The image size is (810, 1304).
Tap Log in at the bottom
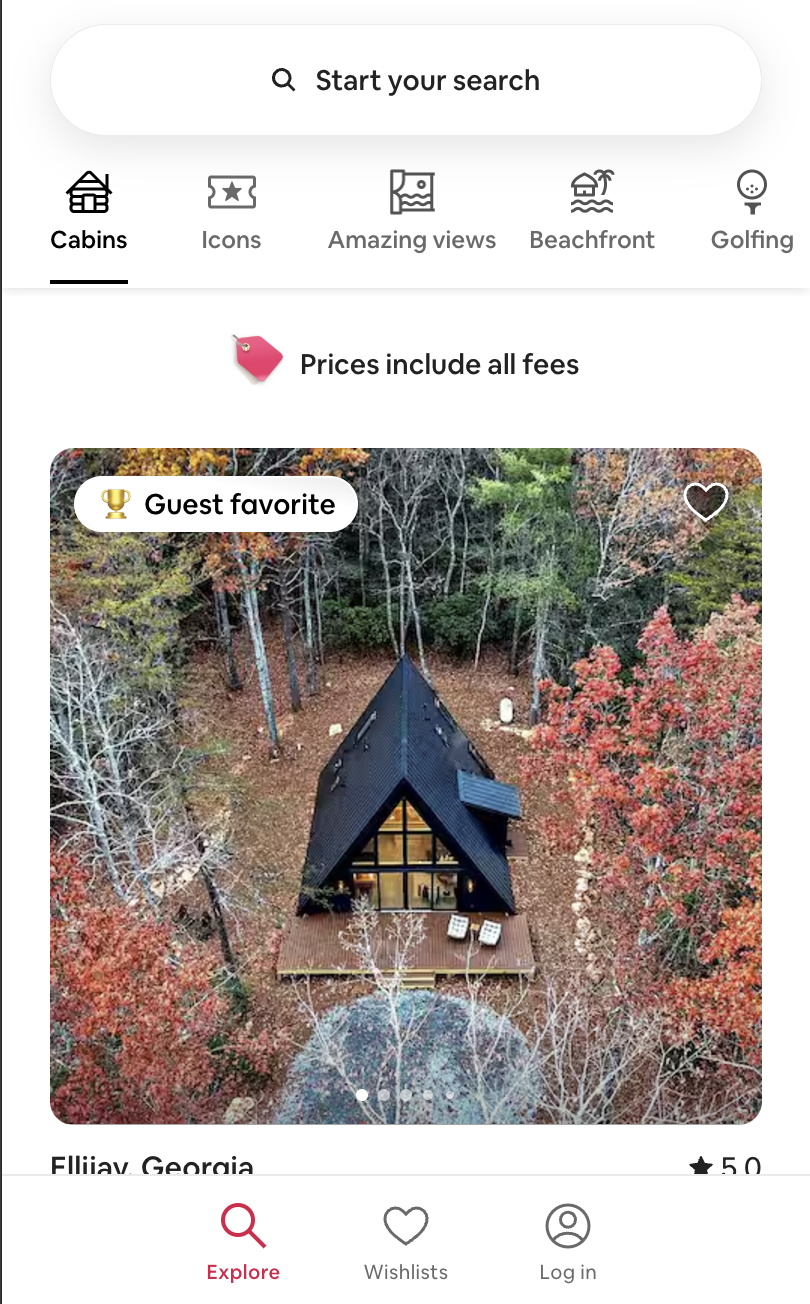point(567,1244)
